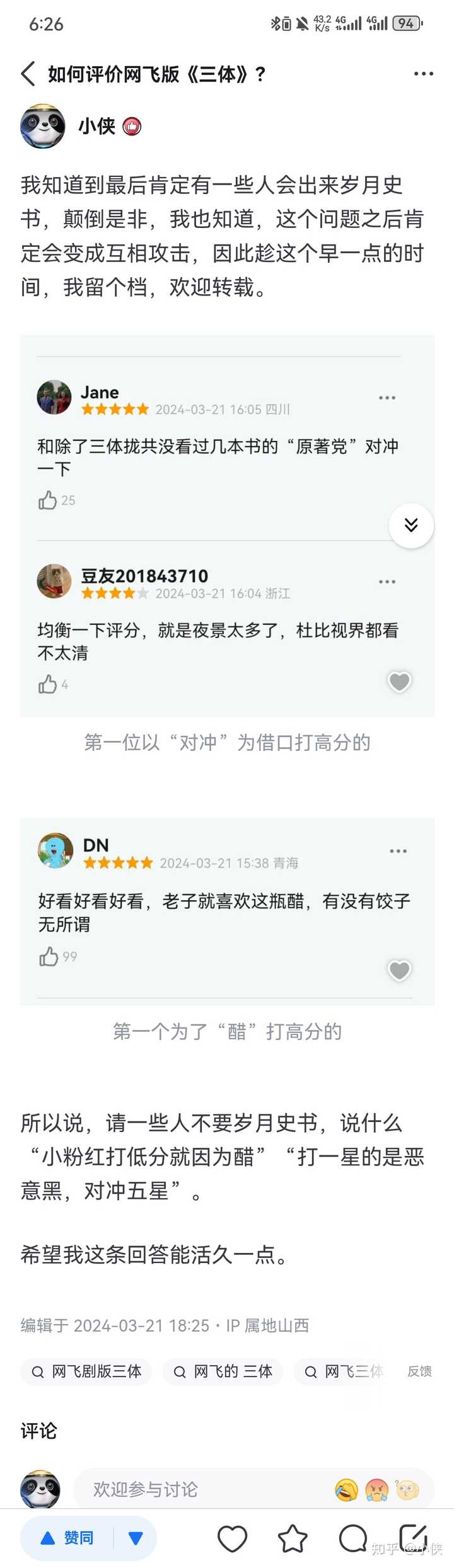Viewport: 454px width, 1568px height.
Task: Go back from this answer page
Action: [28, 74]
